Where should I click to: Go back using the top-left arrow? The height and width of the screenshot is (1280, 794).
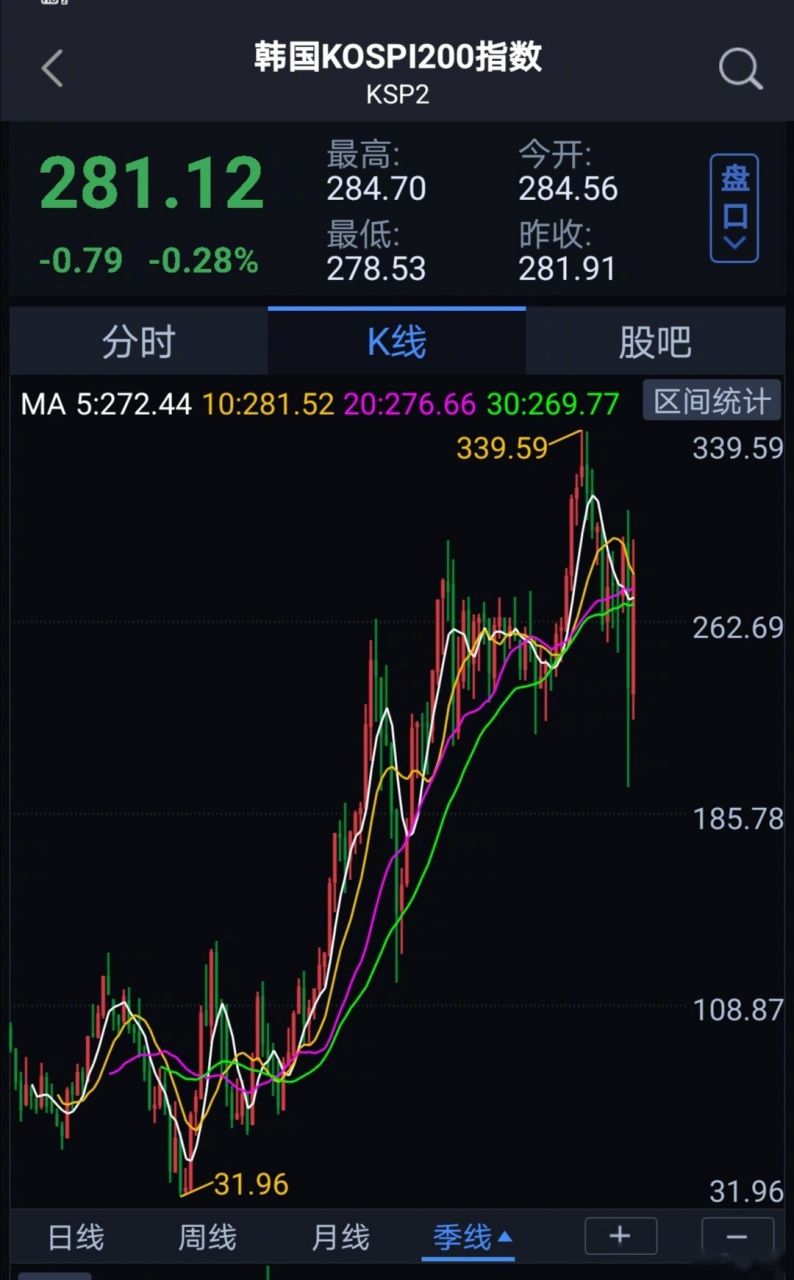tap(52, 69)
